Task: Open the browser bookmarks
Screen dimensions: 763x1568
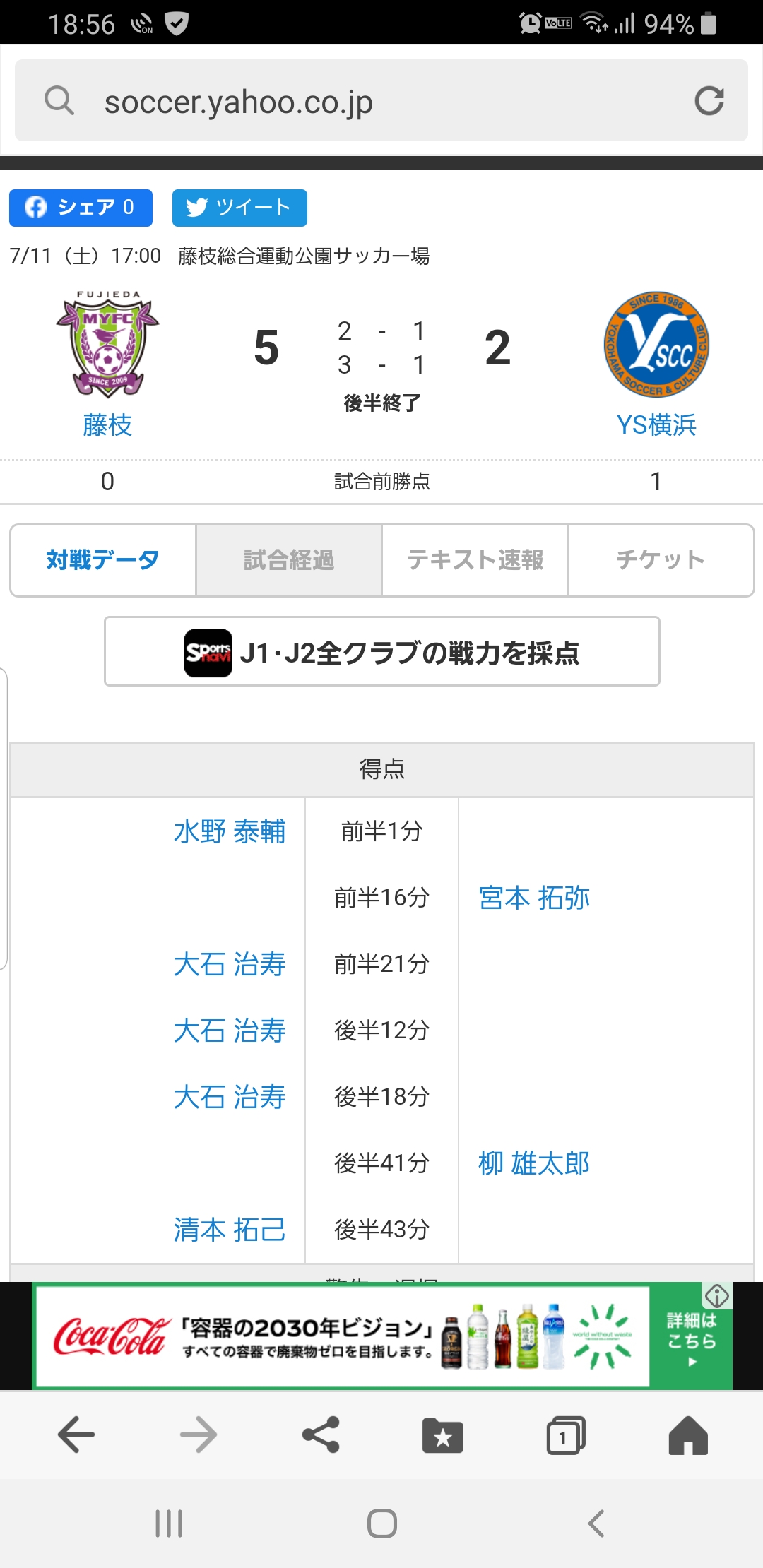Action: click(x=442, y=1435)
